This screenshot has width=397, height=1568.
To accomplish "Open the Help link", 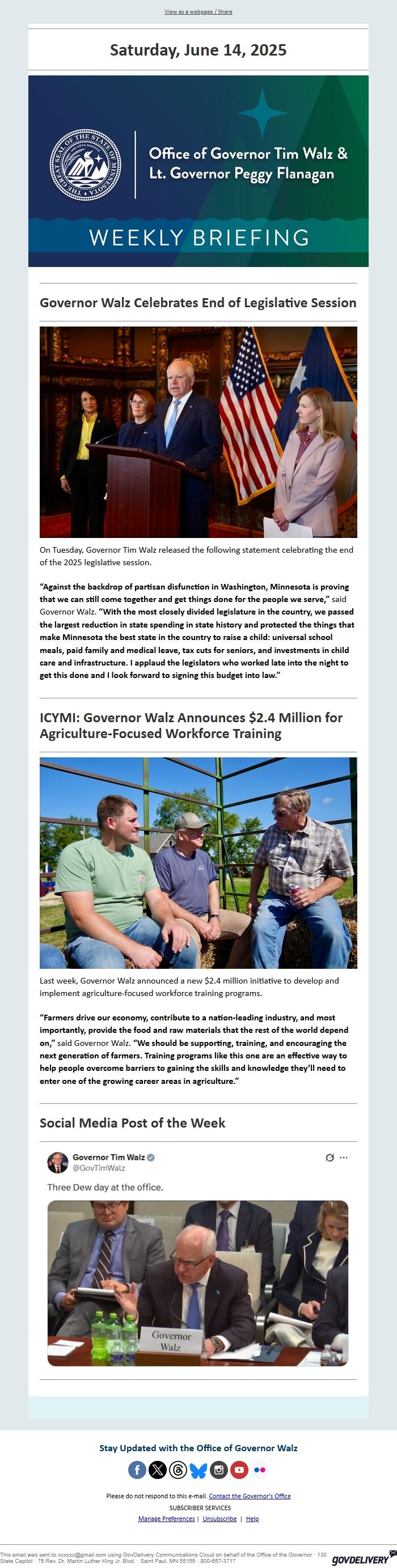I will (x=252, y=1519).
